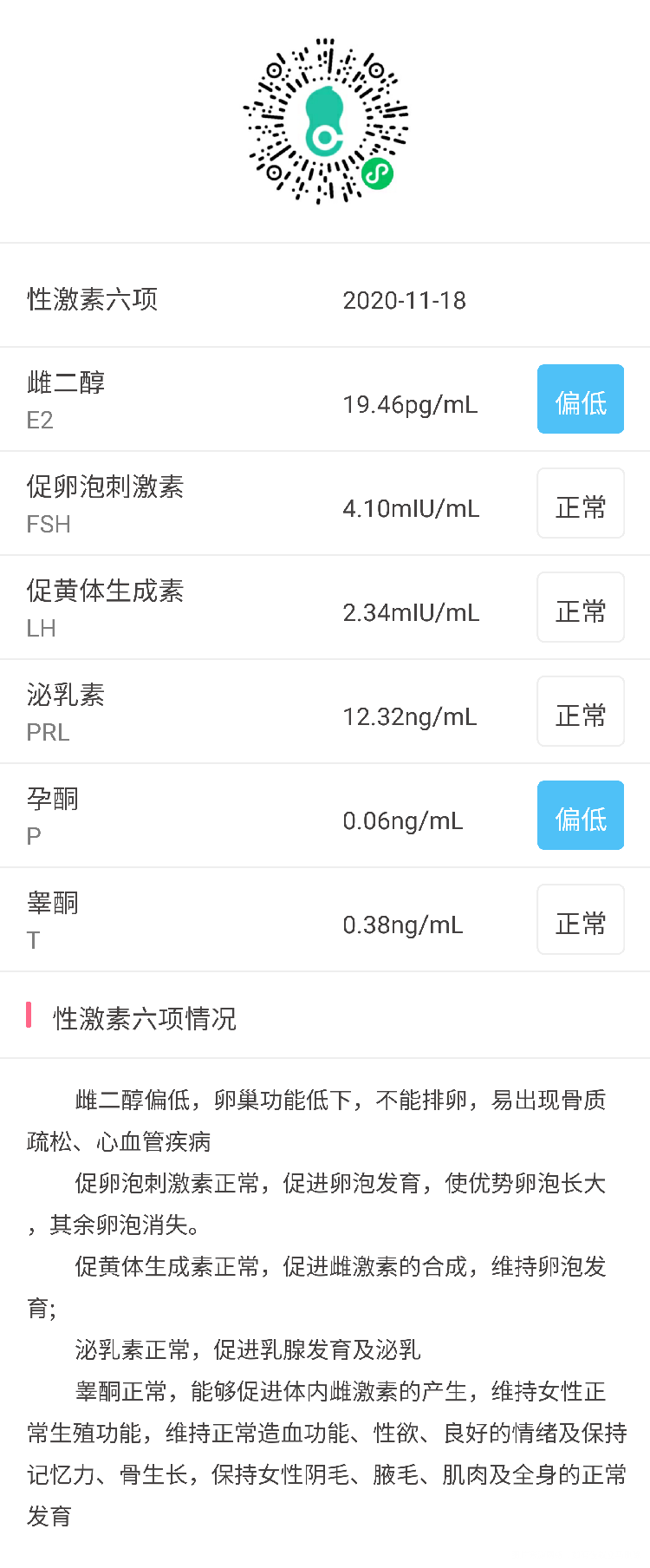Select the 雌二醇 E2 row label
This screenshot has height=1568, width=650.
coord(64,398)
